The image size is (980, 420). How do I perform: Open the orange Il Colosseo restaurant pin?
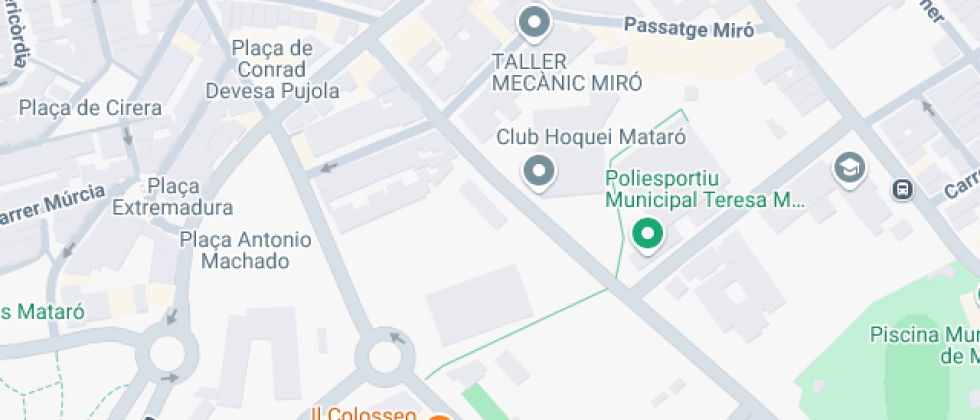tap(436, 415)
